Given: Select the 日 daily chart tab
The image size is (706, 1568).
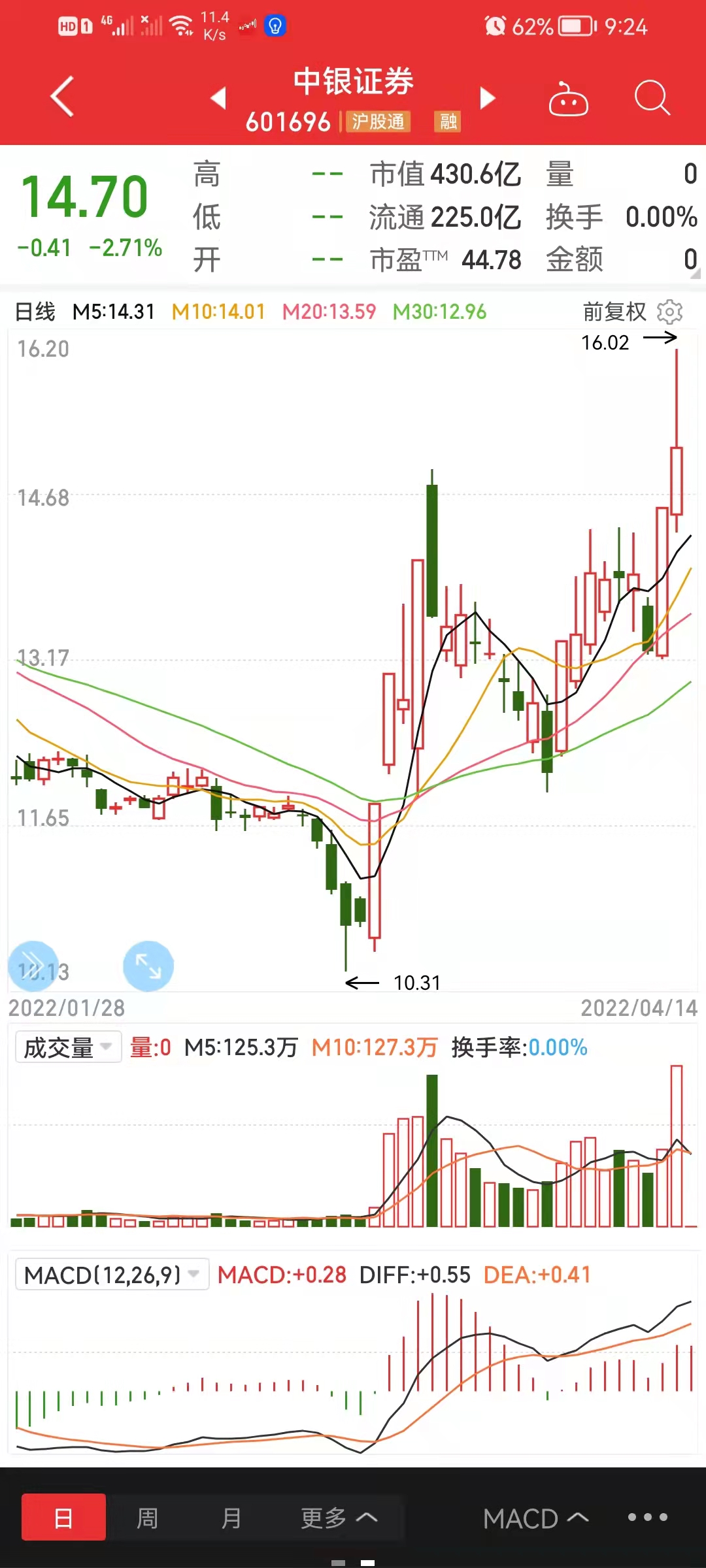Looking at the screenshot, I should (63, 1517).
